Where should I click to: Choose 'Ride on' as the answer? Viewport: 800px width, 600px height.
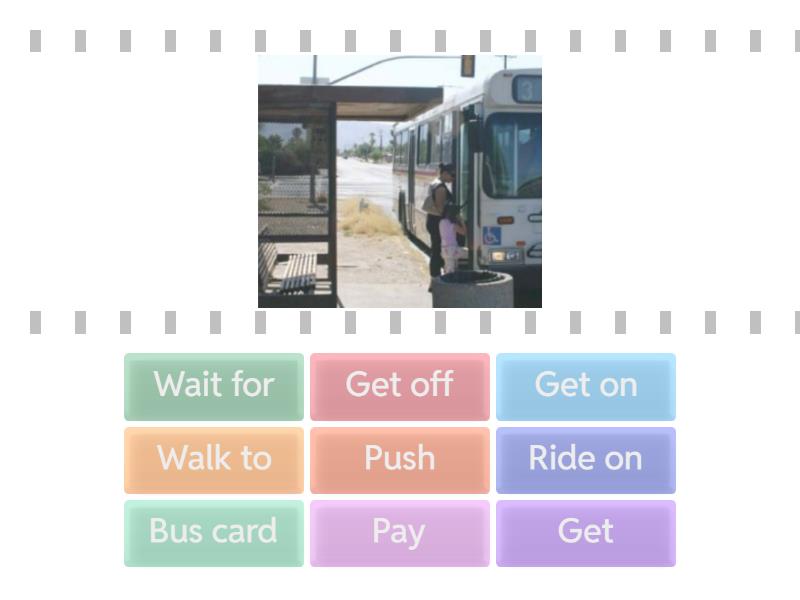pos(586,460)
